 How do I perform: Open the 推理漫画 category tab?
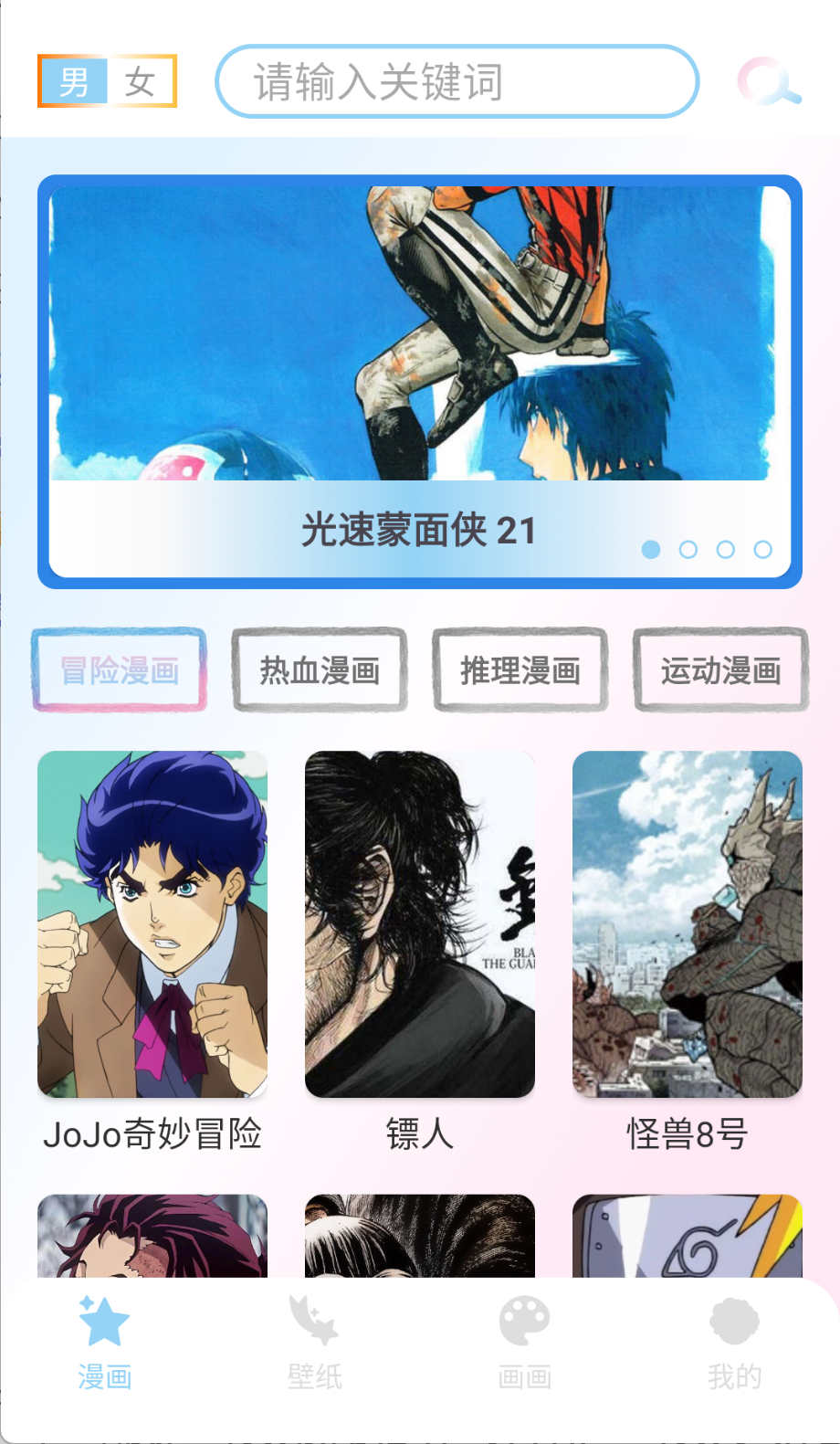pos(520,669)
